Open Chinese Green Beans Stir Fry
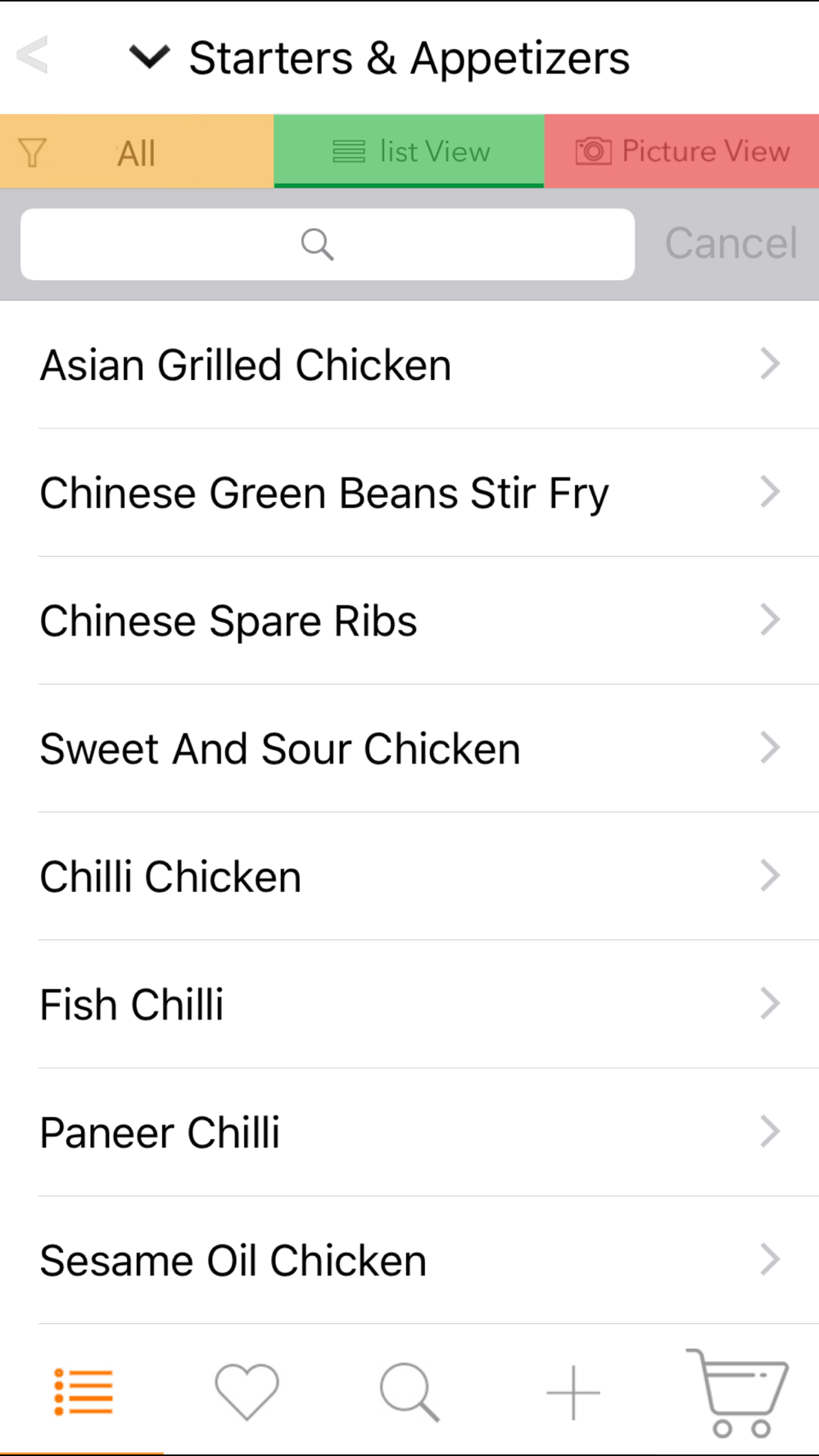This screenshot has height=1456, width=819. coord(409,493)
